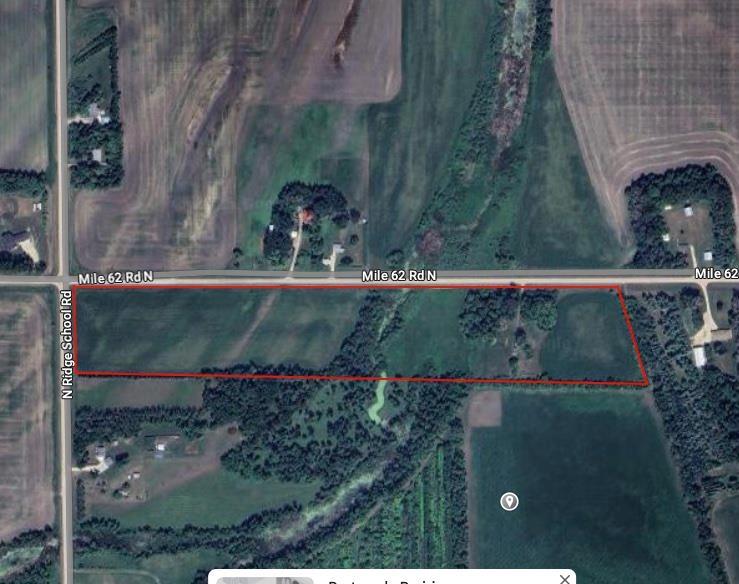
Task: Close the place info card
Action: pyautogui.click(x=565, y=578)
